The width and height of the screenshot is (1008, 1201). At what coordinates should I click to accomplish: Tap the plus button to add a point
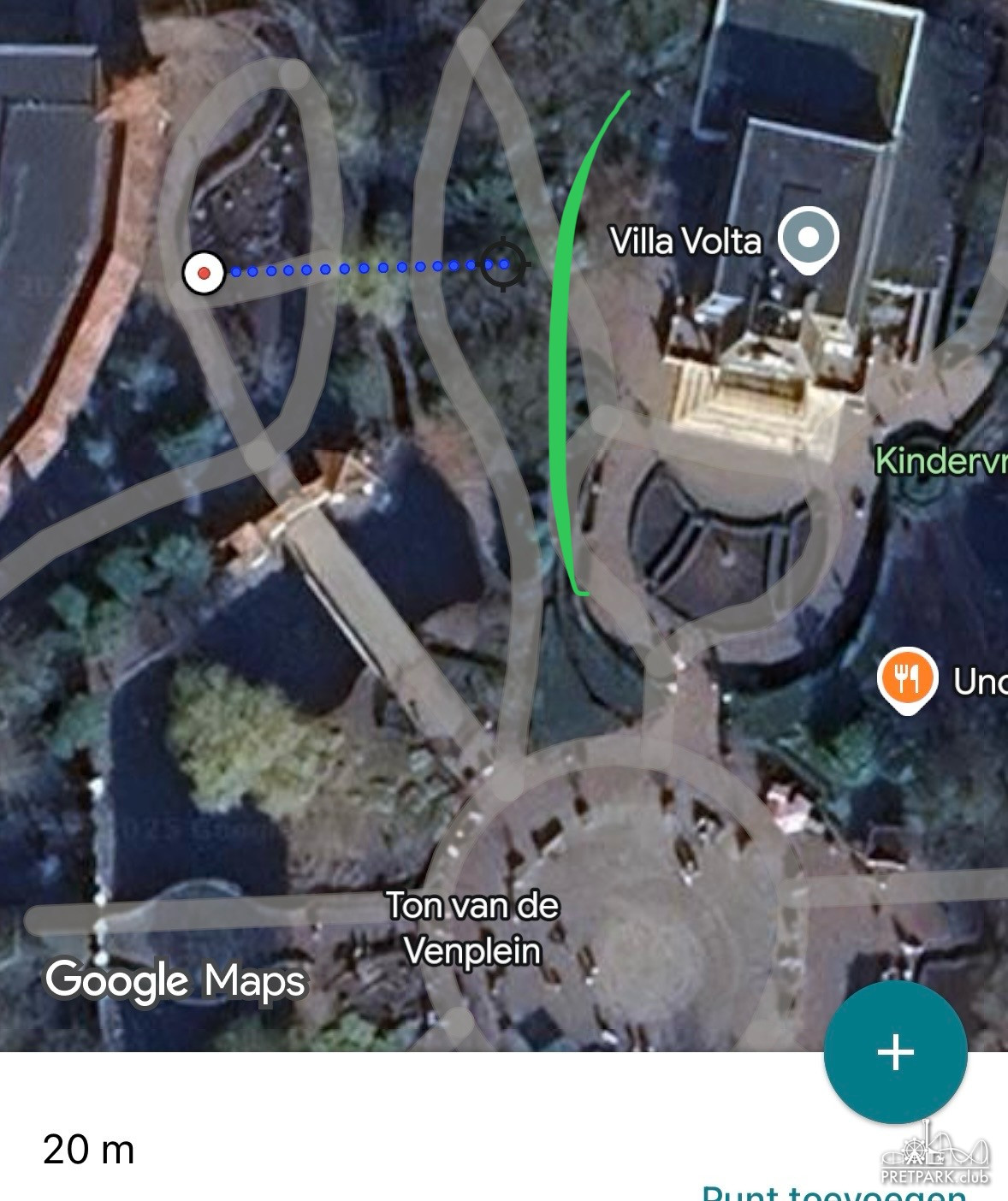[895, 1051]
